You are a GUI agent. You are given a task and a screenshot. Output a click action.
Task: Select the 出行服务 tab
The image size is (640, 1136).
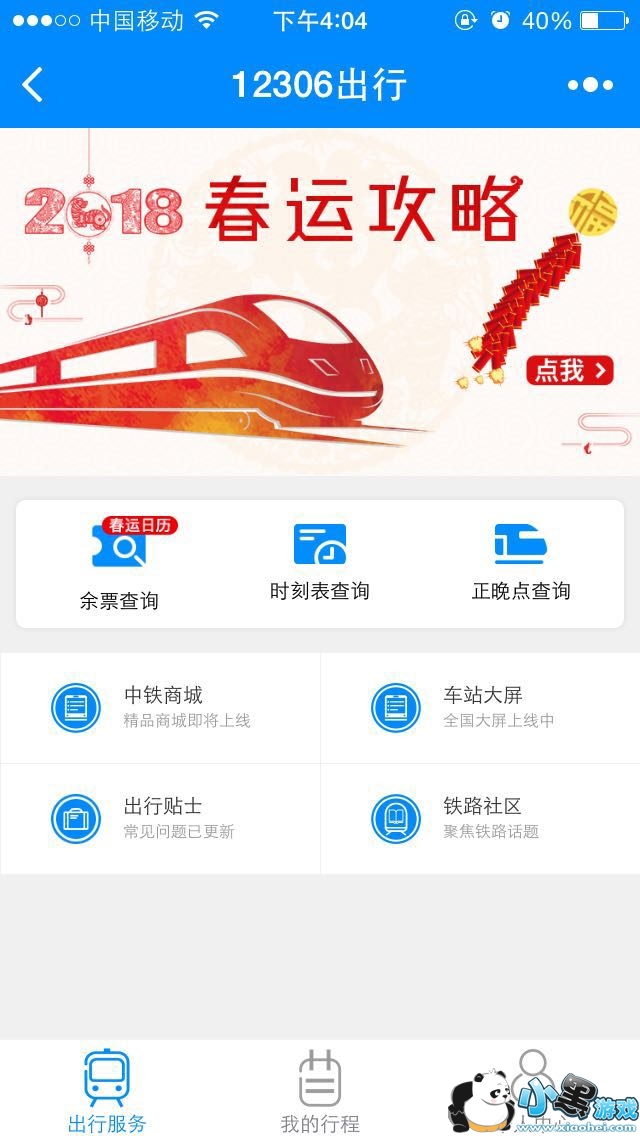pyautogui.click(x=106, y=1090)
